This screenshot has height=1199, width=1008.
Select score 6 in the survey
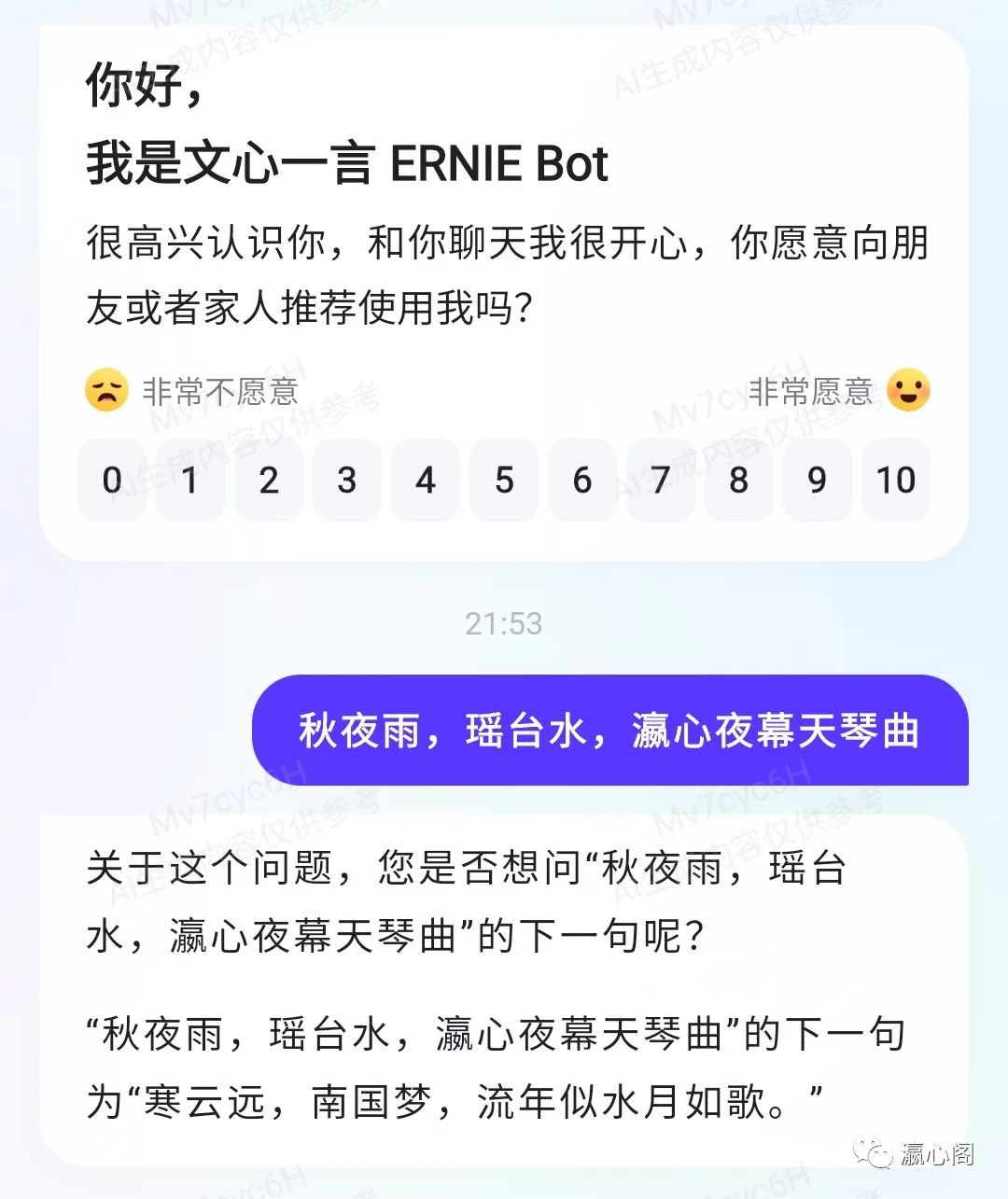tap(582, 480)
